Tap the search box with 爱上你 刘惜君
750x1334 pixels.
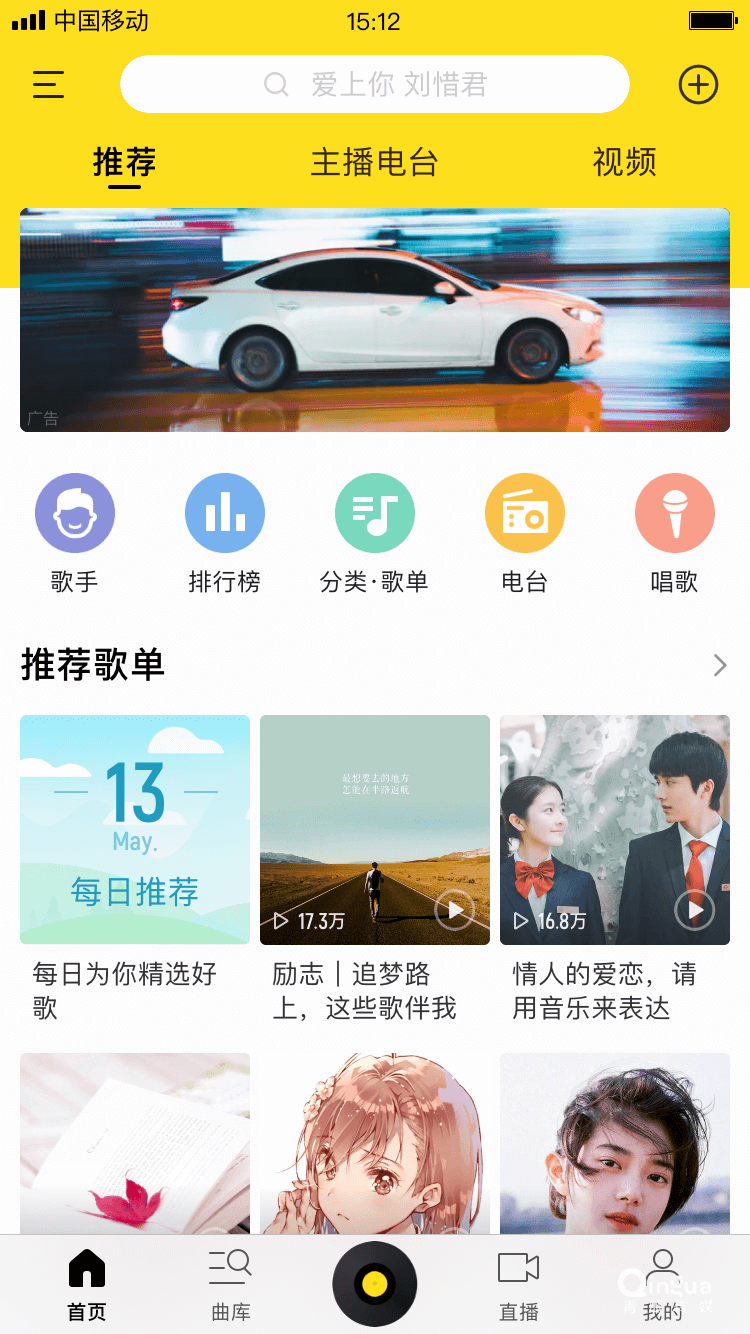click(x=374, y=84)
